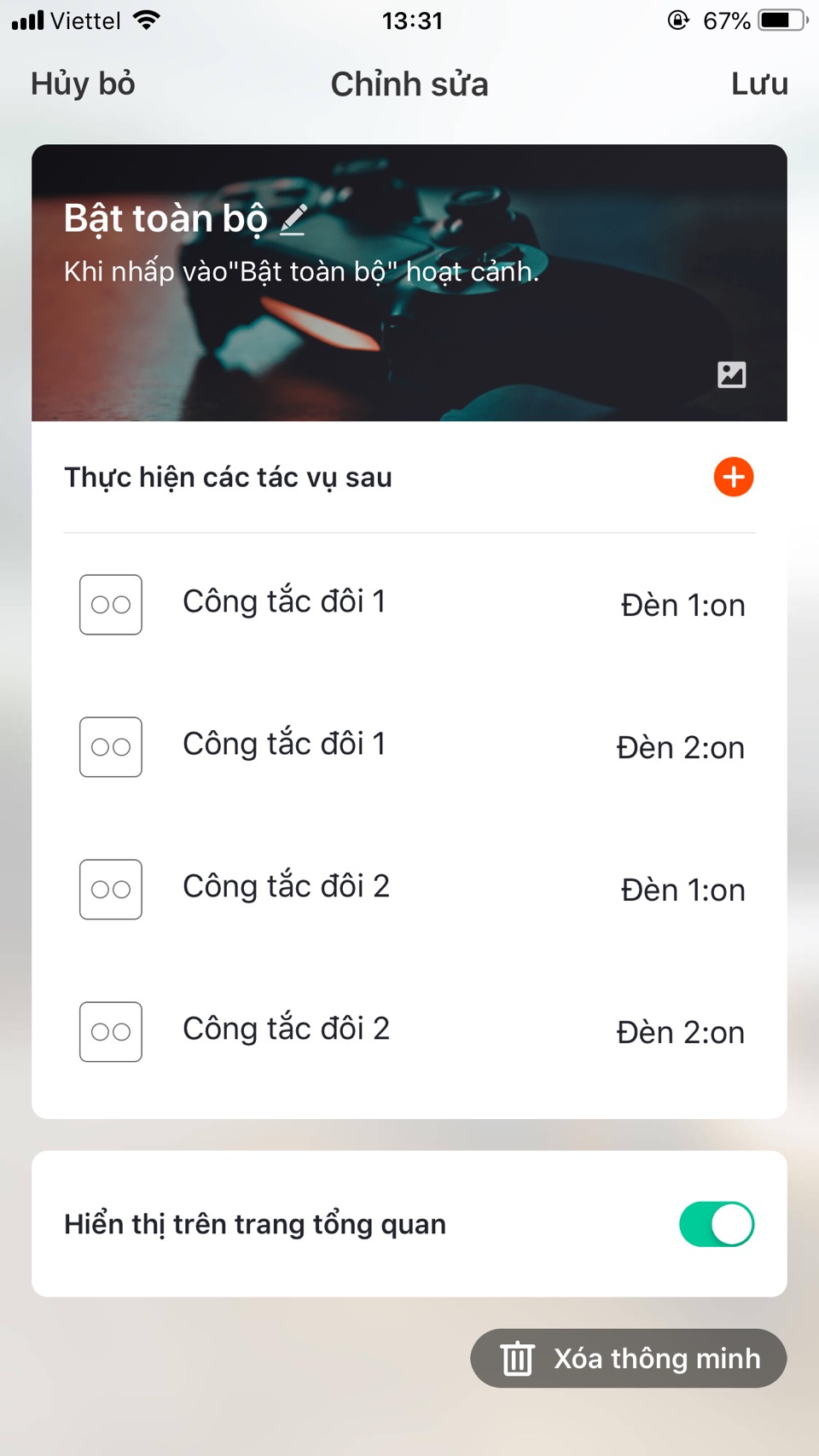Open Công tắc đôi 1 Đèn 1:on task
819x1456 pixels.
click(409, 604)
